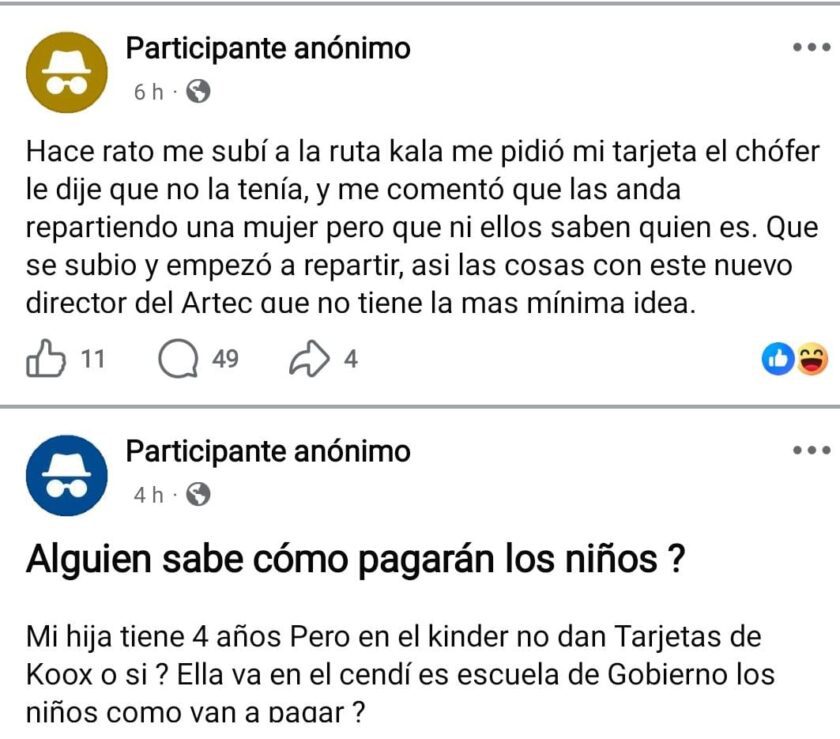Open comments on the ruta kala post

pyautogui.click(x=179, y=361)
